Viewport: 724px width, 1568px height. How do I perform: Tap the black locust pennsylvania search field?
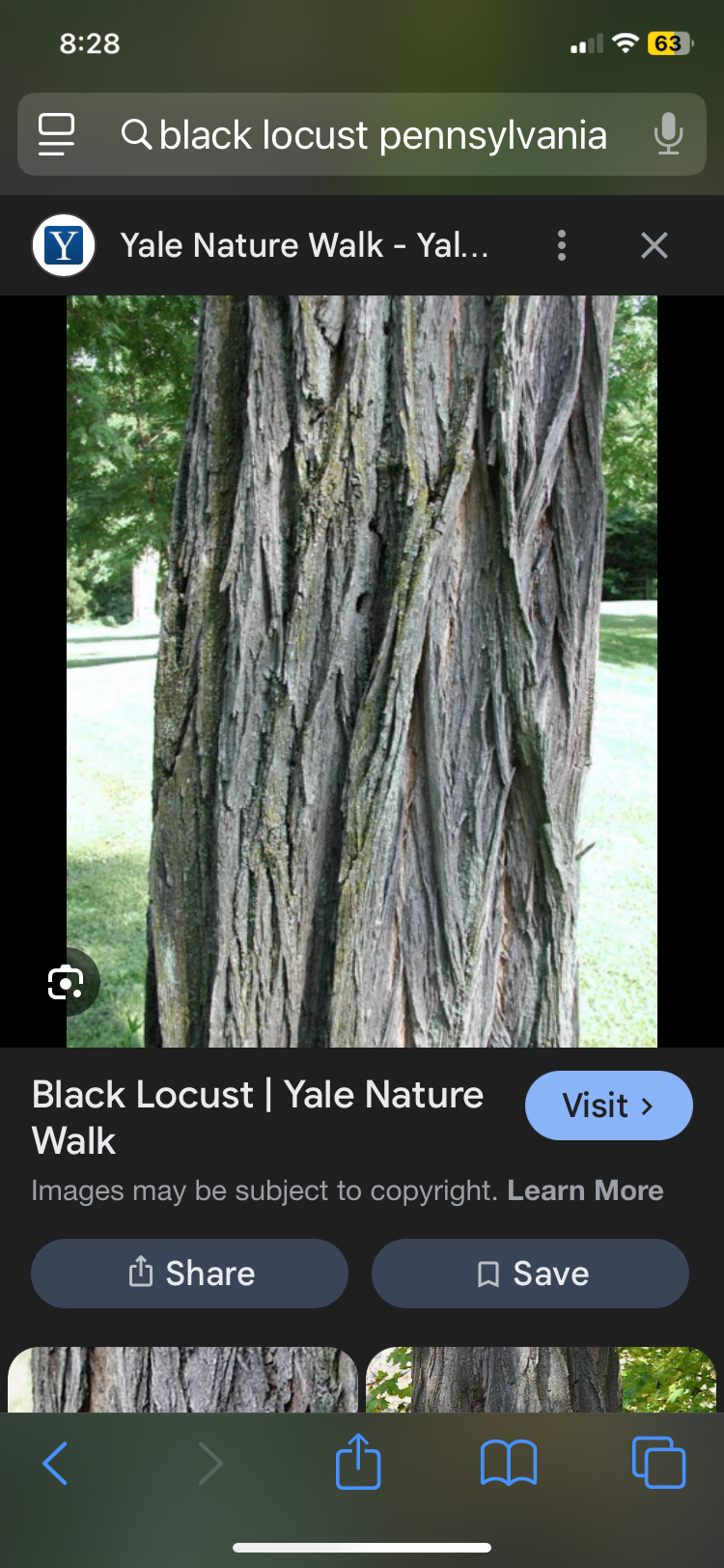click(381, 135)
